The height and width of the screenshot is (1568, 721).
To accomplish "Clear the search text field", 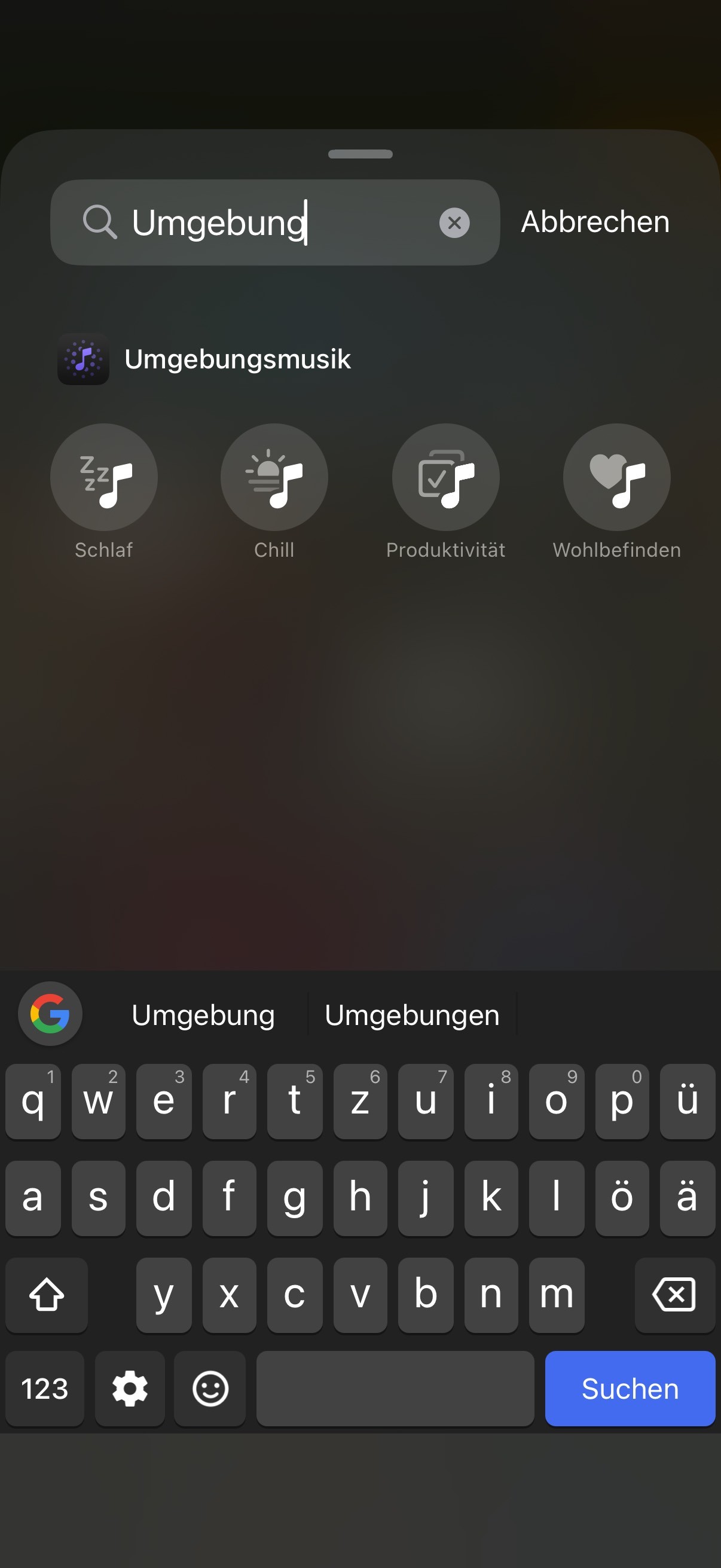I will 454,223.
